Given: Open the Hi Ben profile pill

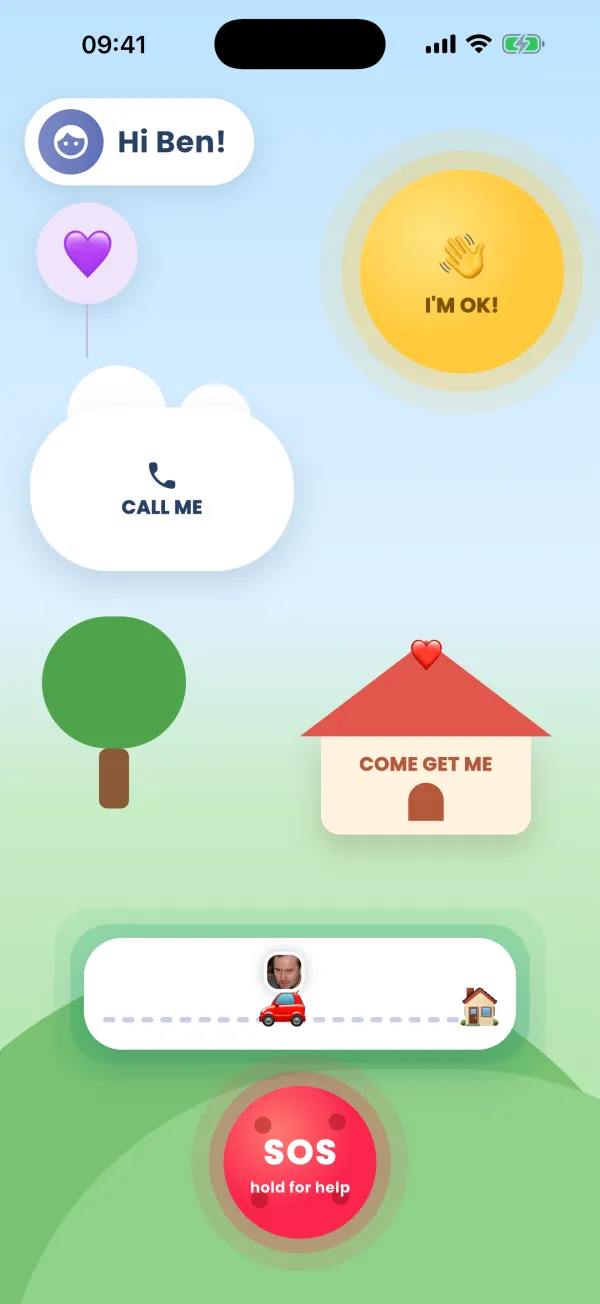Looking at the screenshot, I should point(139,142).
